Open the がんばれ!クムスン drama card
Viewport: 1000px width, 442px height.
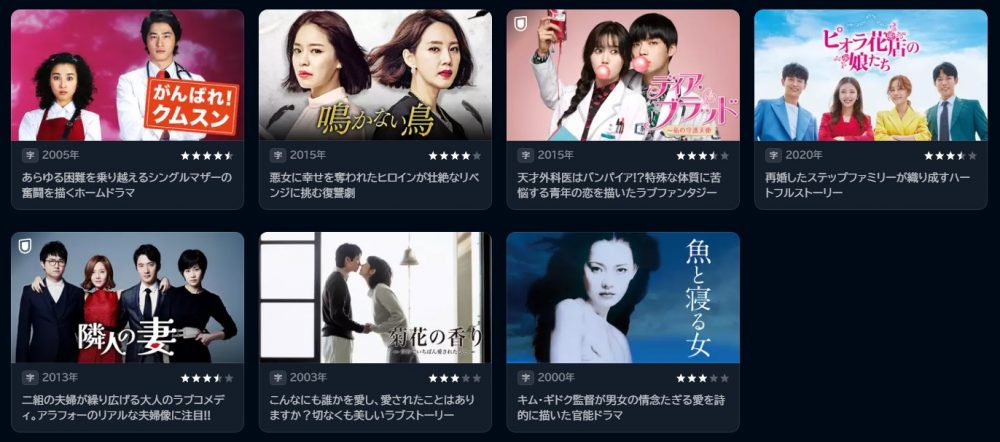point(127,76)
